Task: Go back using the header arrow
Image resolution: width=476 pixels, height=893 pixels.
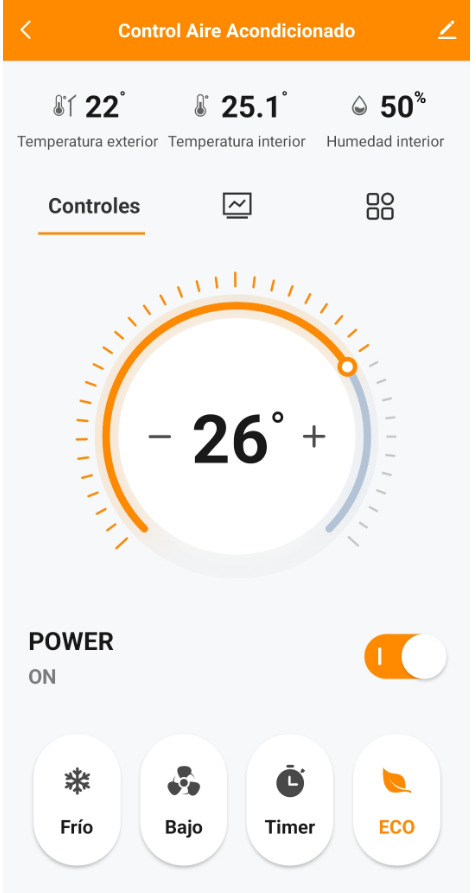Action: [x=26, y=30]
